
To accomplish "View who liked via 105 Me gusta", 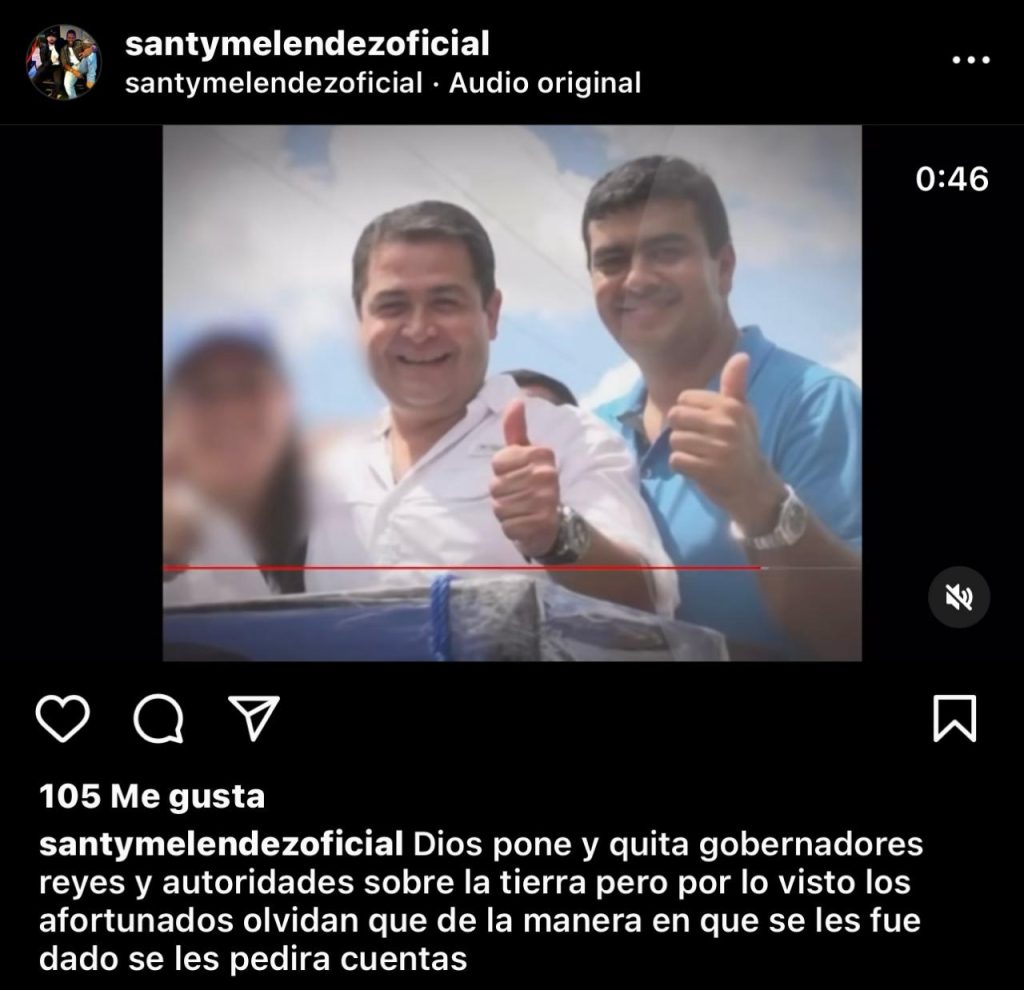I will [152, 797].
